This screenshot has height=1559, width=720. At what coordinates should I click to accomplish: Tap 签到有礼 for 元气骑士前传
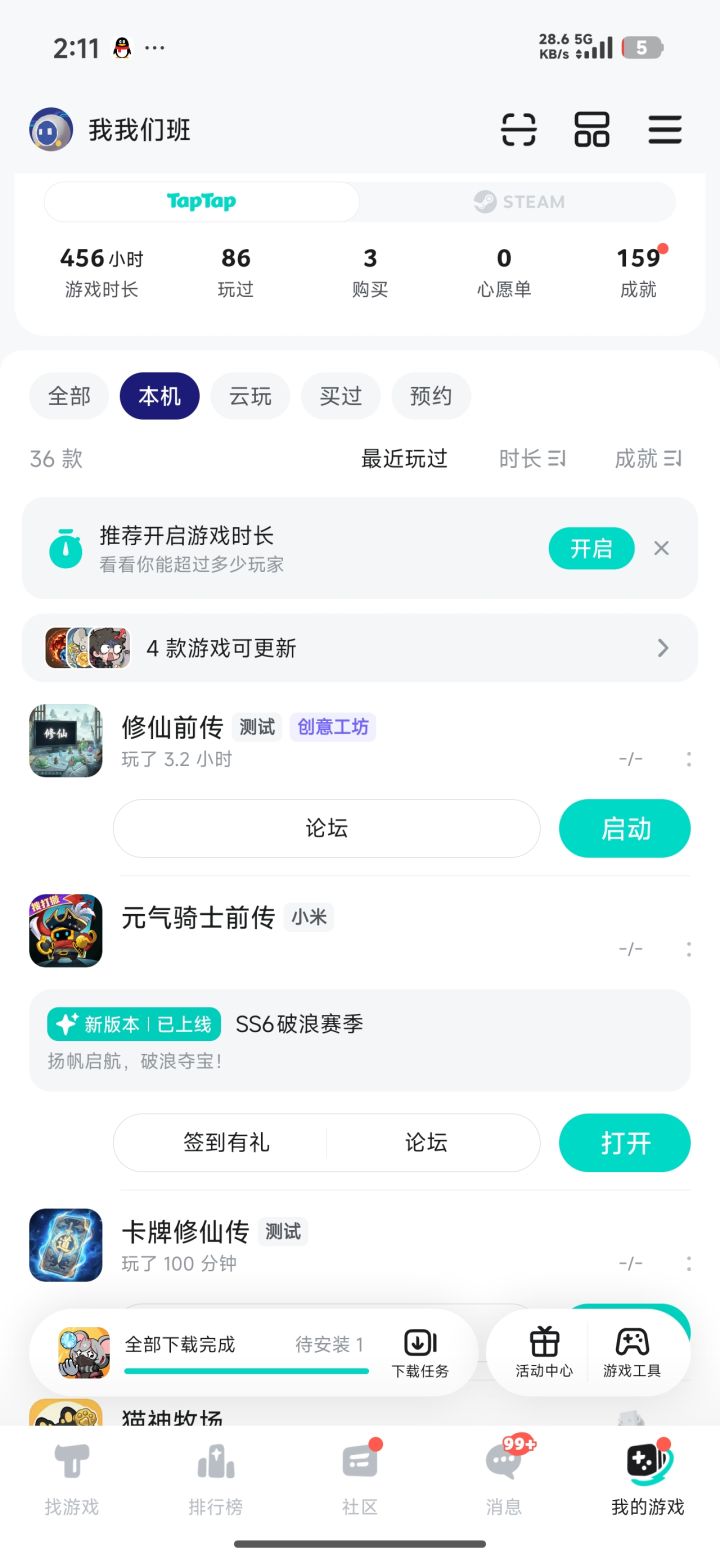[226, 1143]
